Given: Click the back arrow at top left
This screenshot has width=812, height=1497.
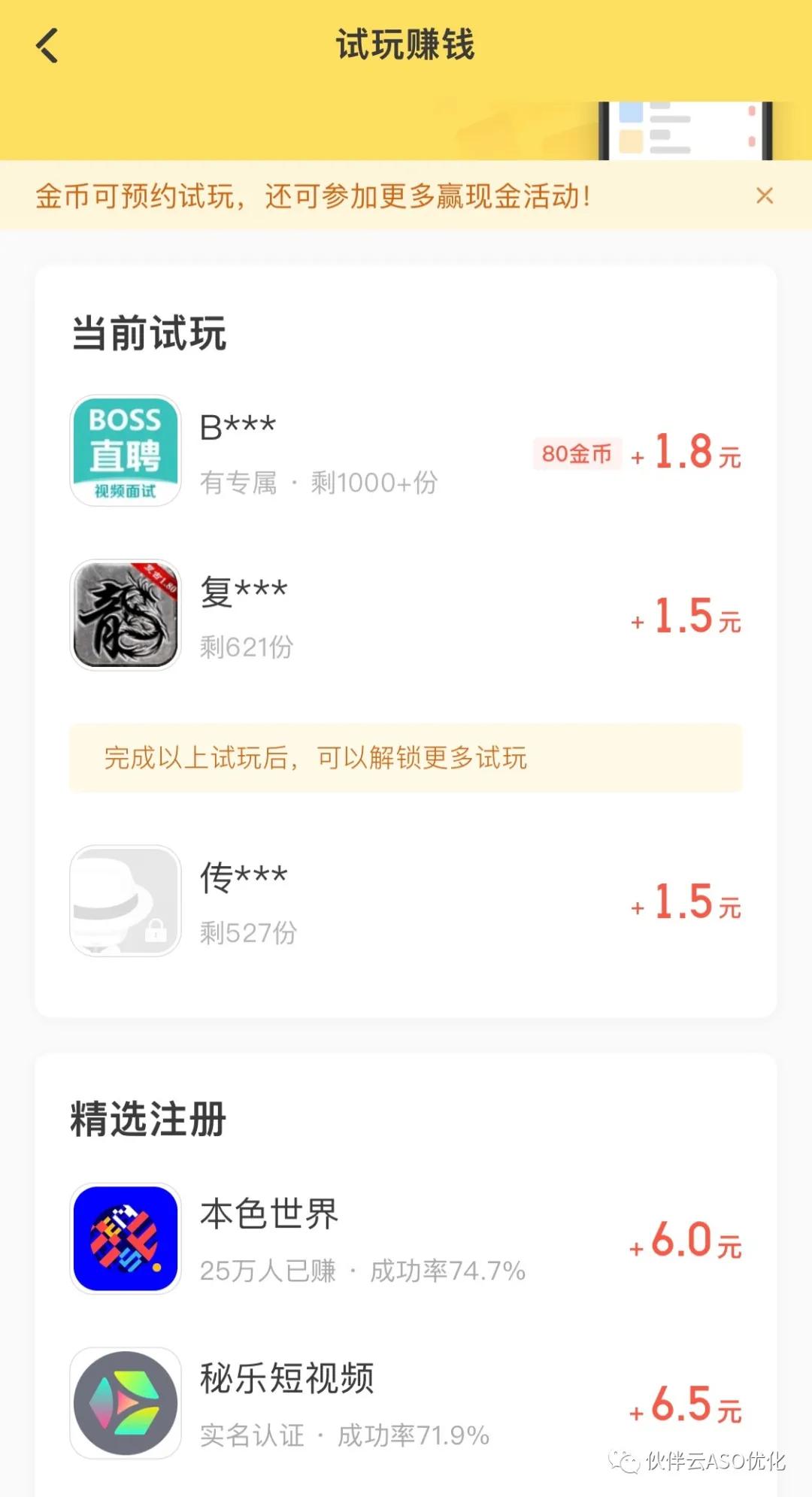Looking at the screenshot, I should (47, 47).
